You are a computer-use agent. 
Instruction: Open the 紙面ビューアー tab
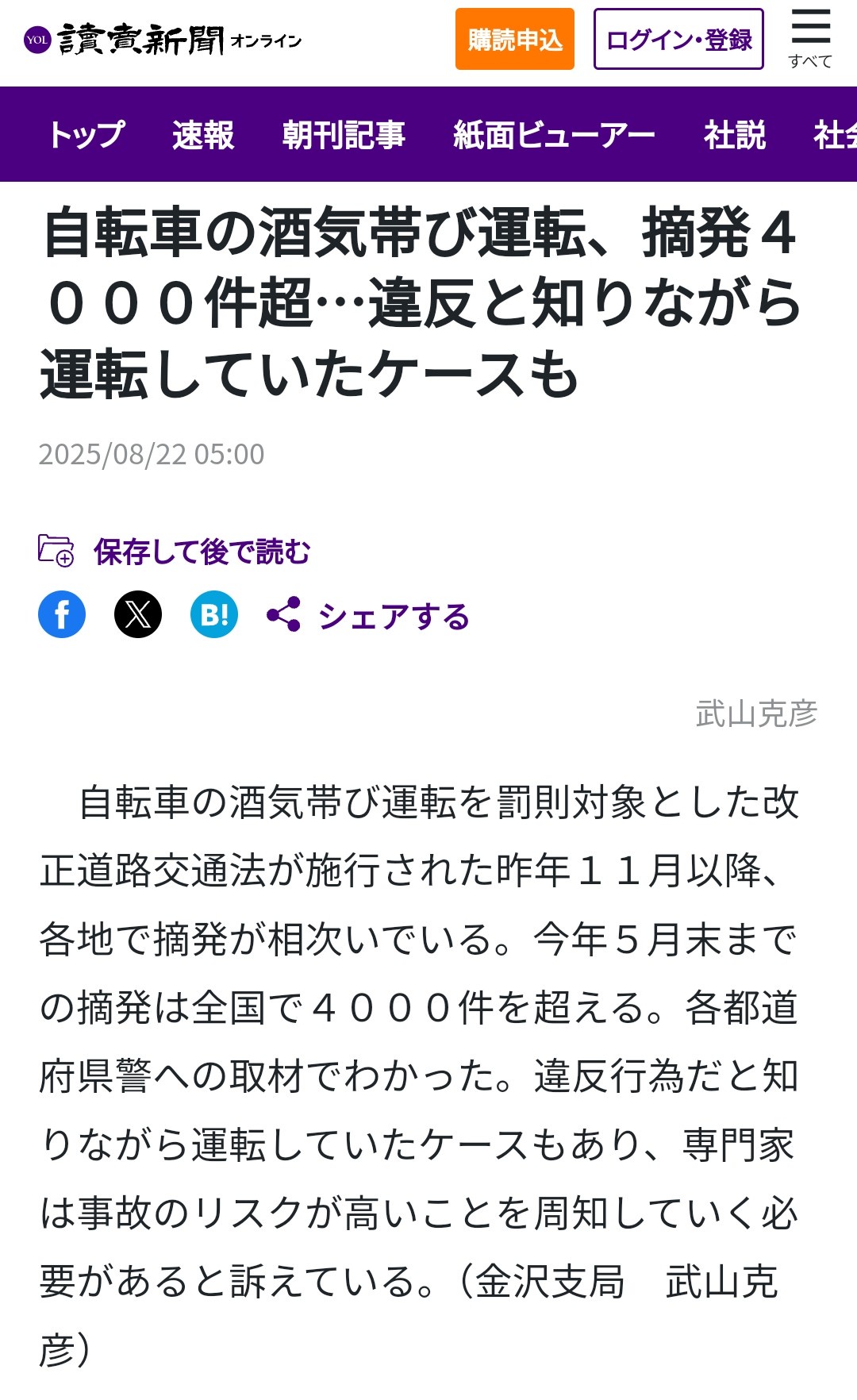click(x=554, y=134)
